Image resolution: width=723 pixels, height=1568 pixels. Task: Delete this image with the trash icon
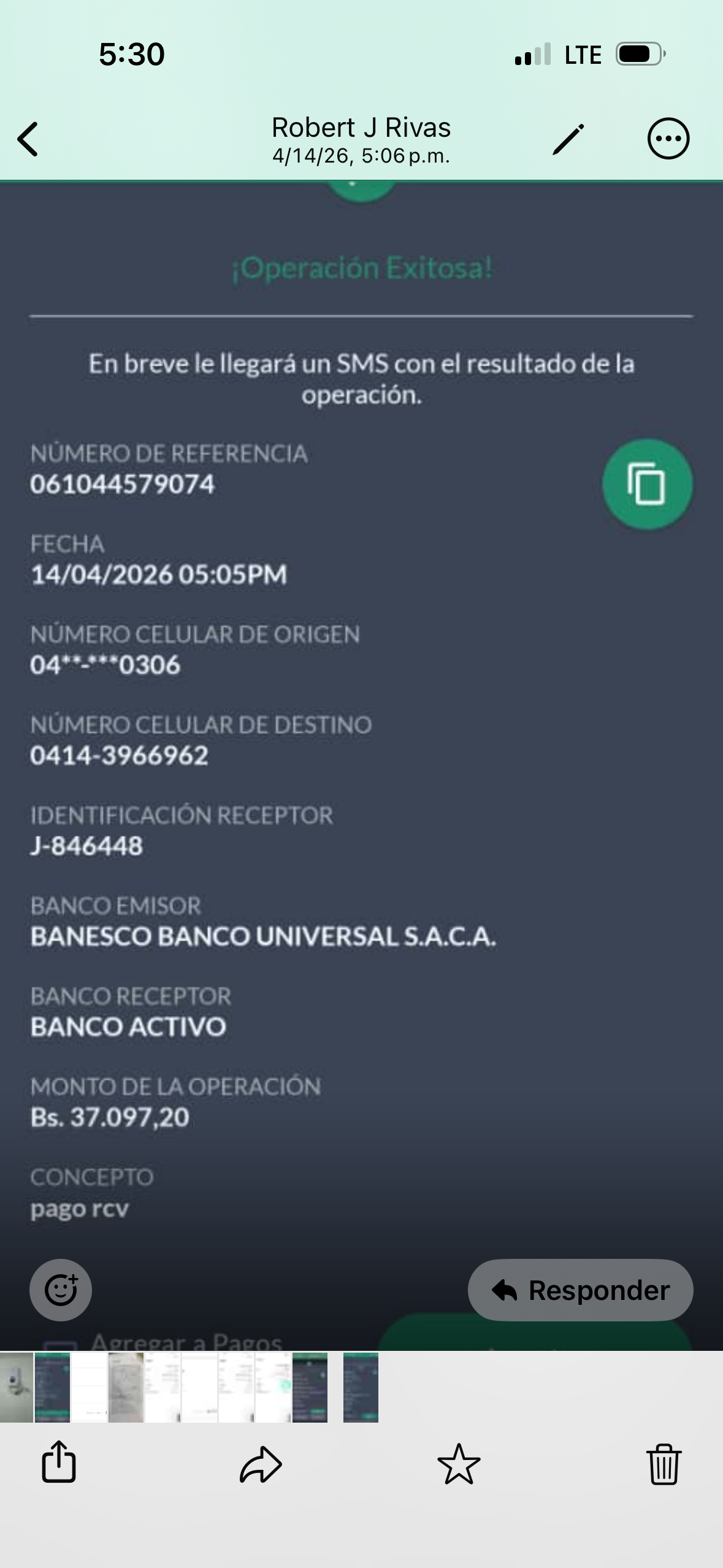click(664, 1464)
